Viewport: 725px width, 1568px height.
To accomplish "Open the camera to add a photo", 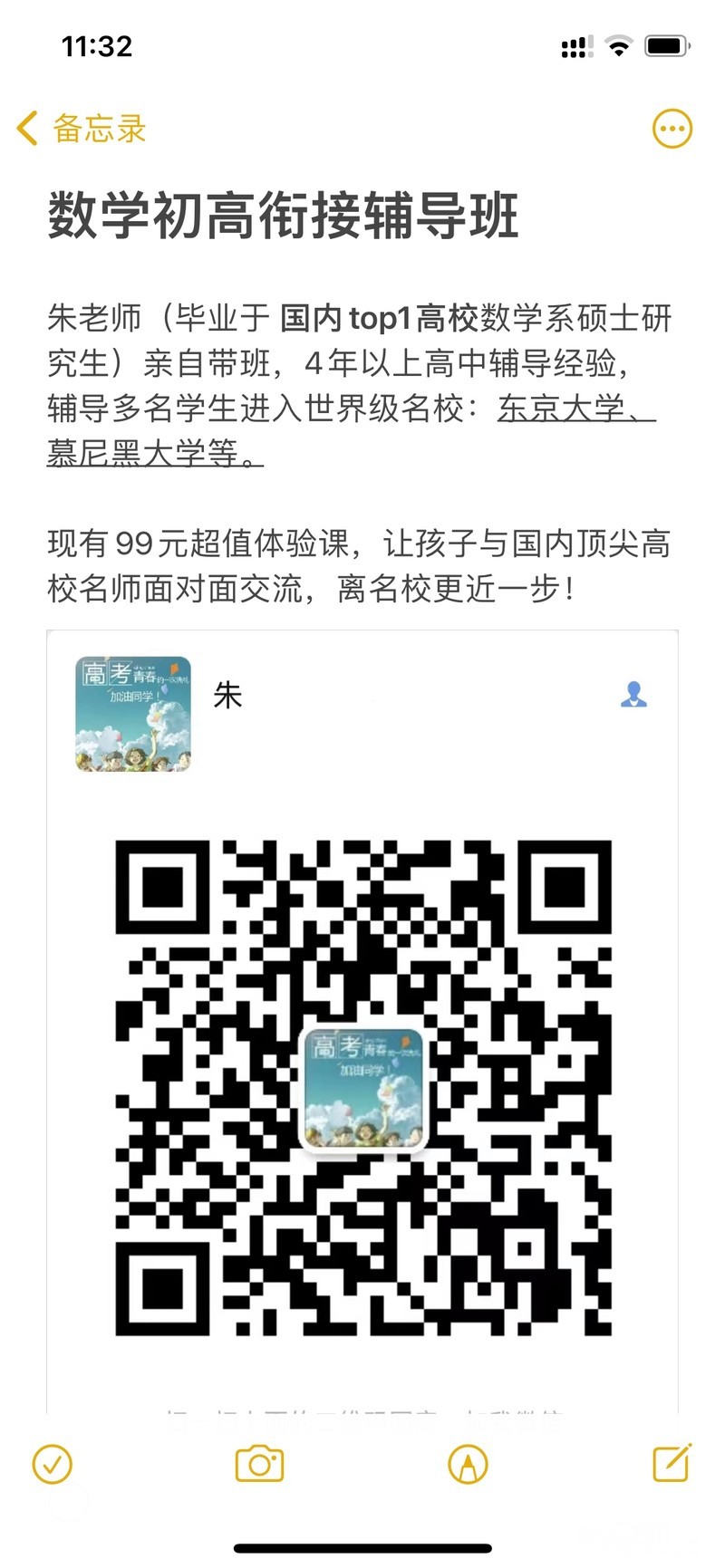I will (x=259, y=1464).
